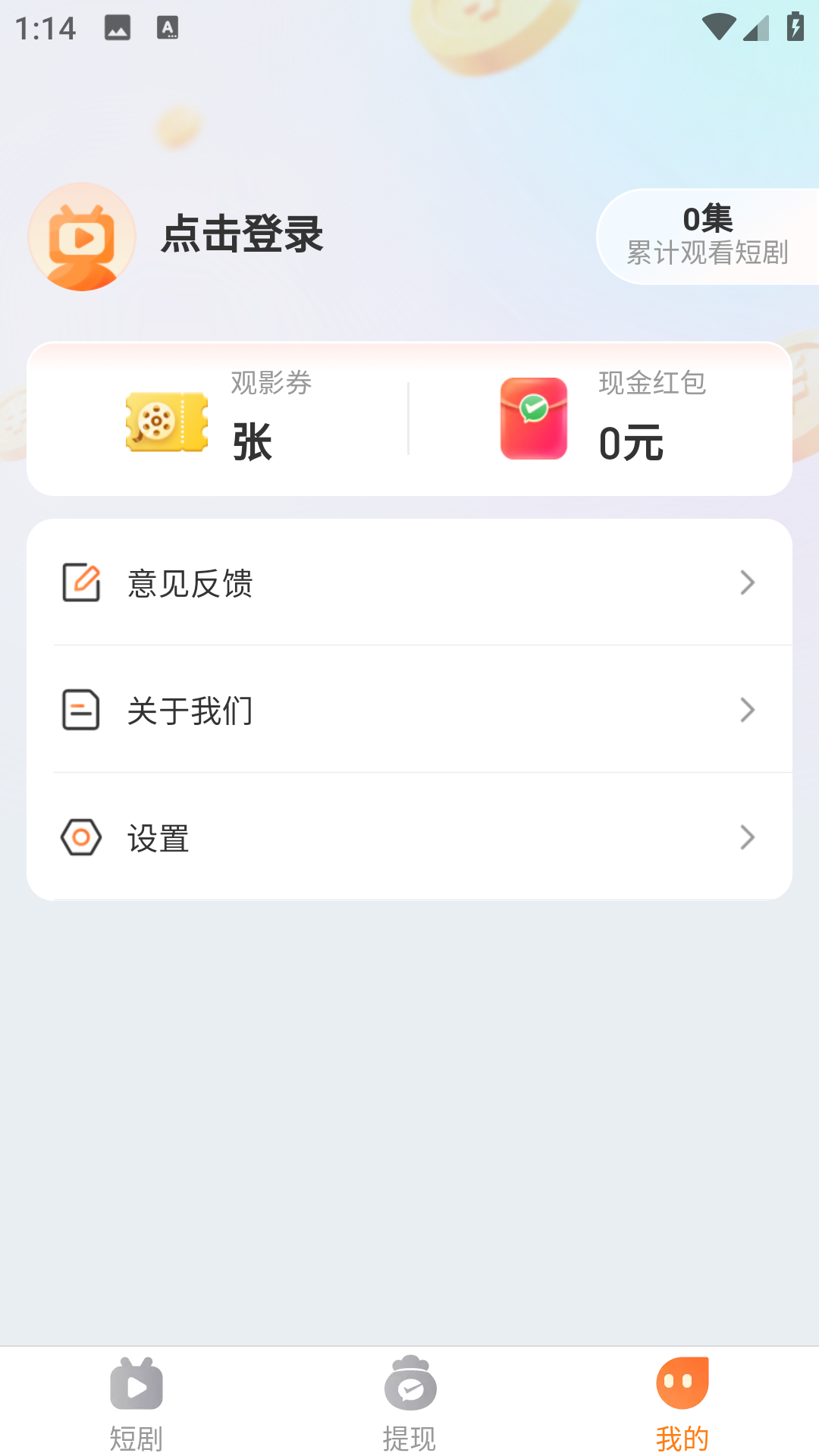The image size is (819, 1456).
Task: Select the 意见反馈 pencil edit icon
Action: (x=82, y=582)
